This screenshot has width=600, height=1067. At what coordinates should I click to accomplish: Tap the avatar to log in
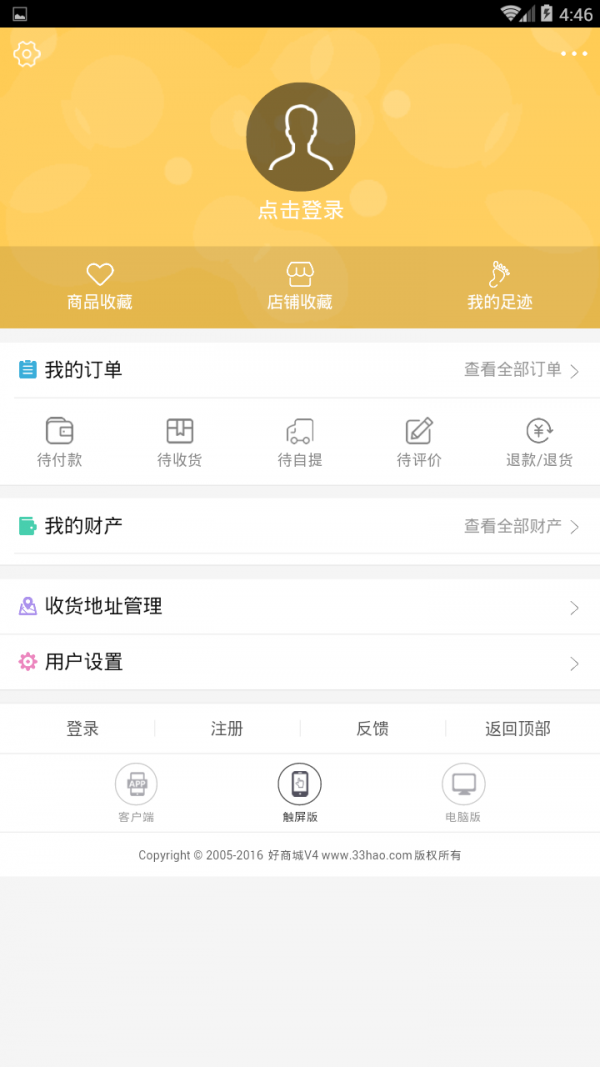pos(300,138)
